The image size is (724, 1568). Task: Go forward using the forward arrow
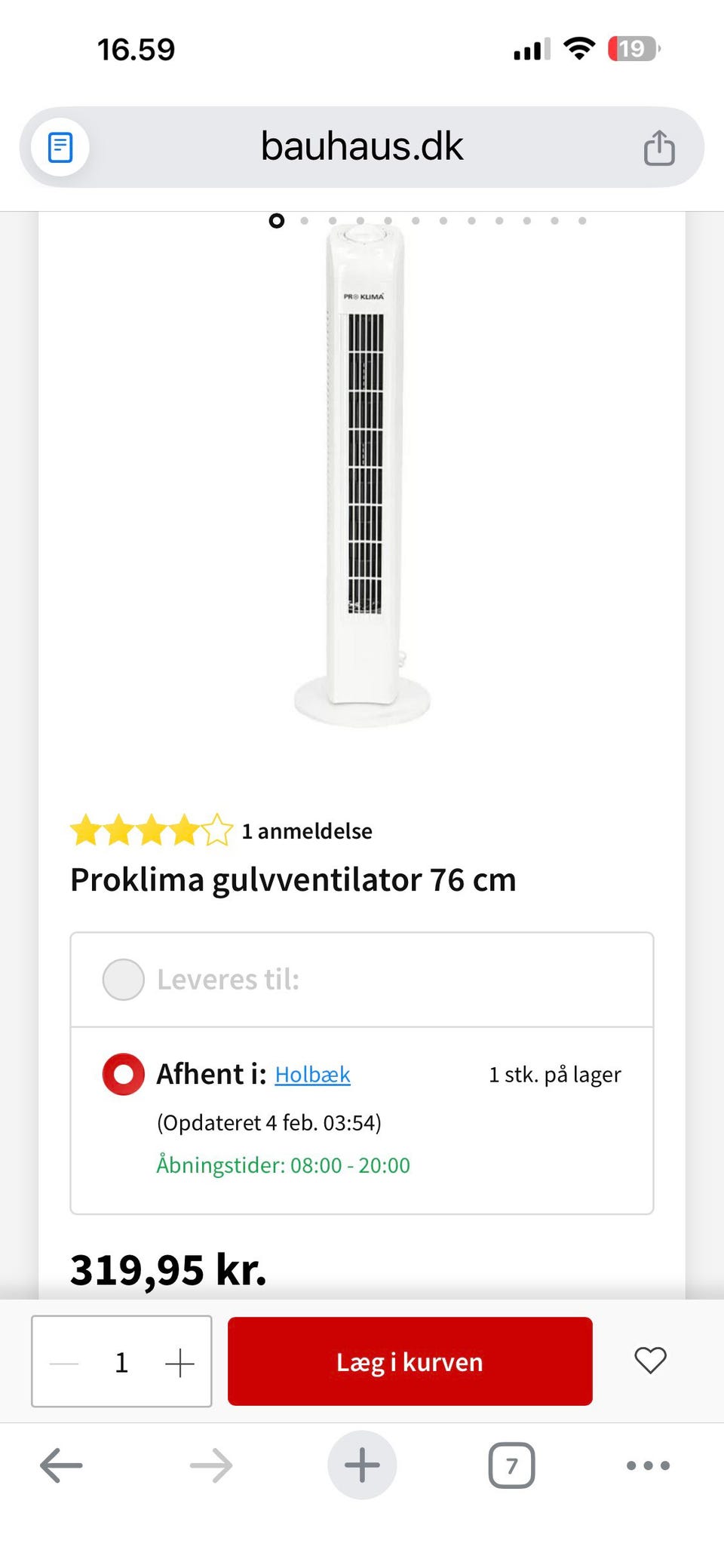click(x=210, y=1464)
